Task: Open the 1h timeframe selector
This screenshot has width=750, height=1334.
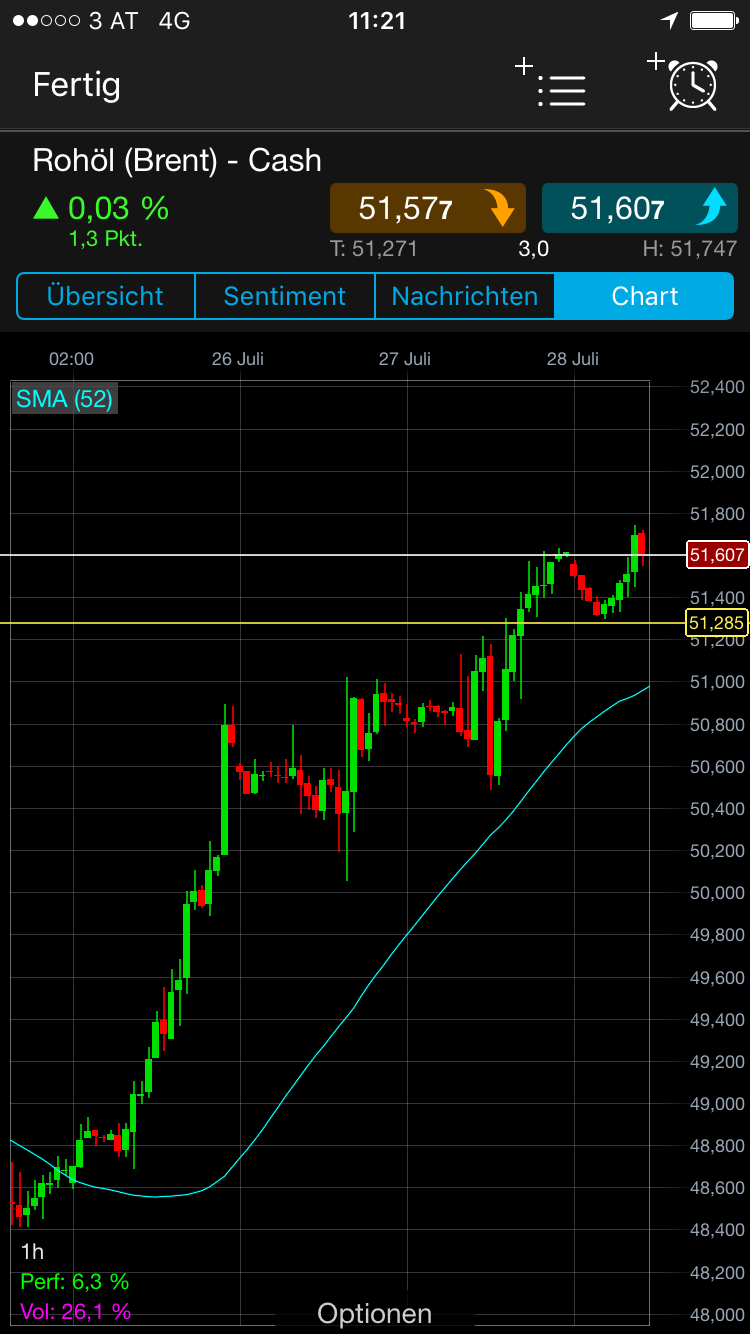Action: pos(32,1250)
